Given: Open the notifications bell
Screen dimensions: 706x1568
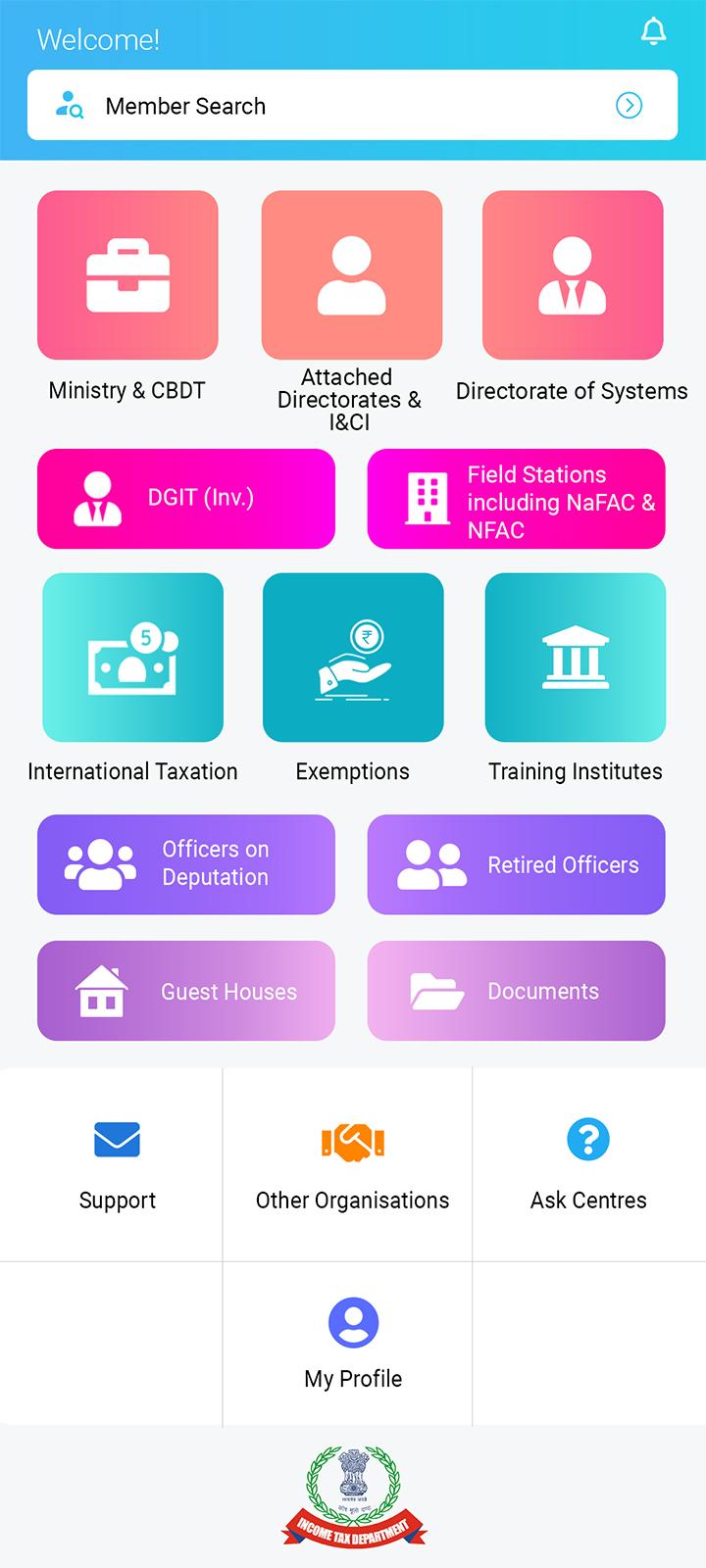Looking at the screenshot, I should point(653,32).
